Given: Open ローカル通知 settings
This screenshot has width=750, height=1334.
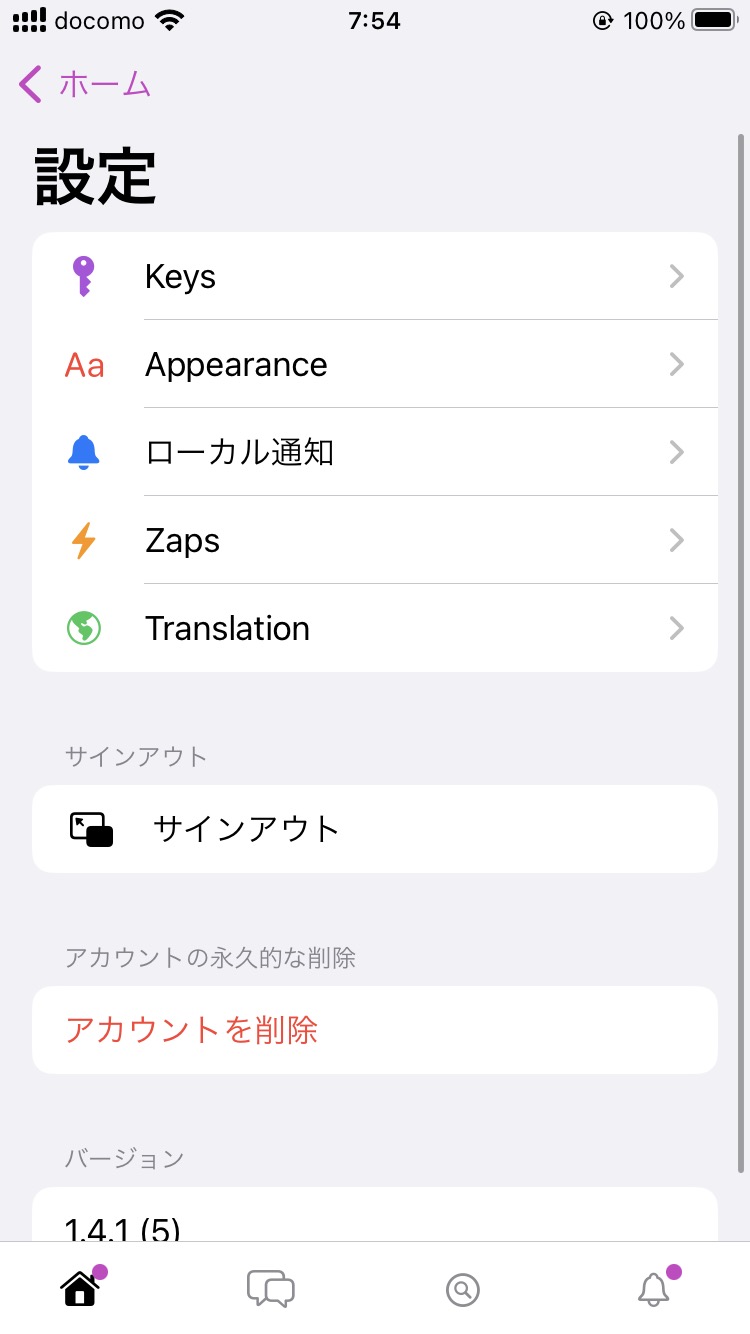Looking at the screenshot, I should tap(375, 452).
